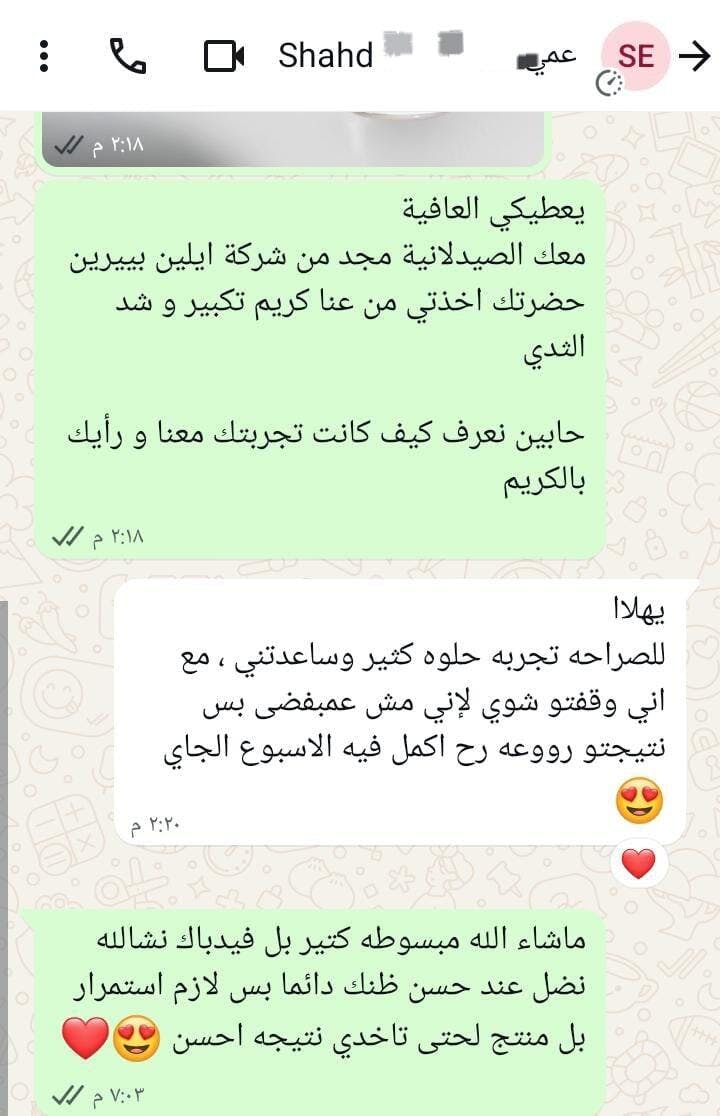Open the three-dot overflow menu
The height and width of the screenshot is (1116, 720).
click(43, 56)
